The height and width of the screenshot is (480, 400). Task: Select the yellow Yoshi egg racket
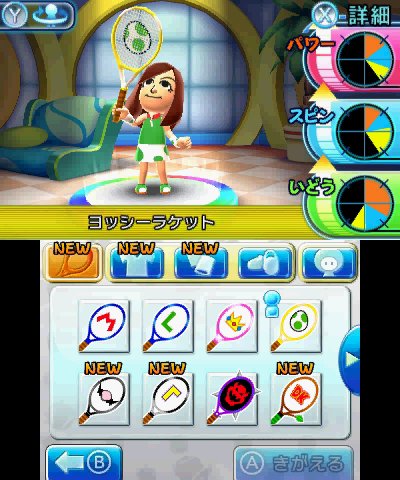(x=296, y=326)
